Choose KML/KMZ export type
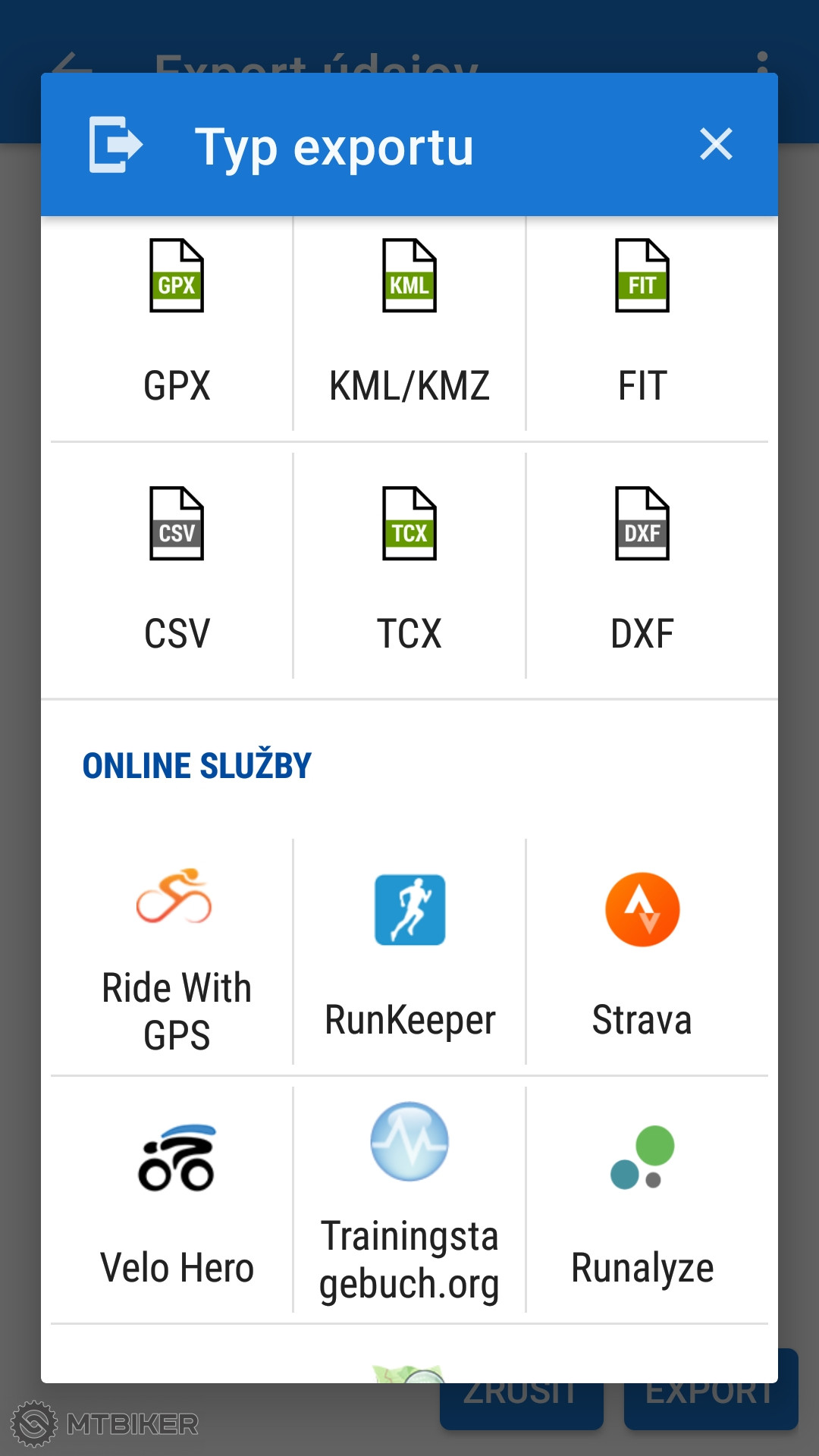This screenshot has height=1456, width=819. click(409, 322)
